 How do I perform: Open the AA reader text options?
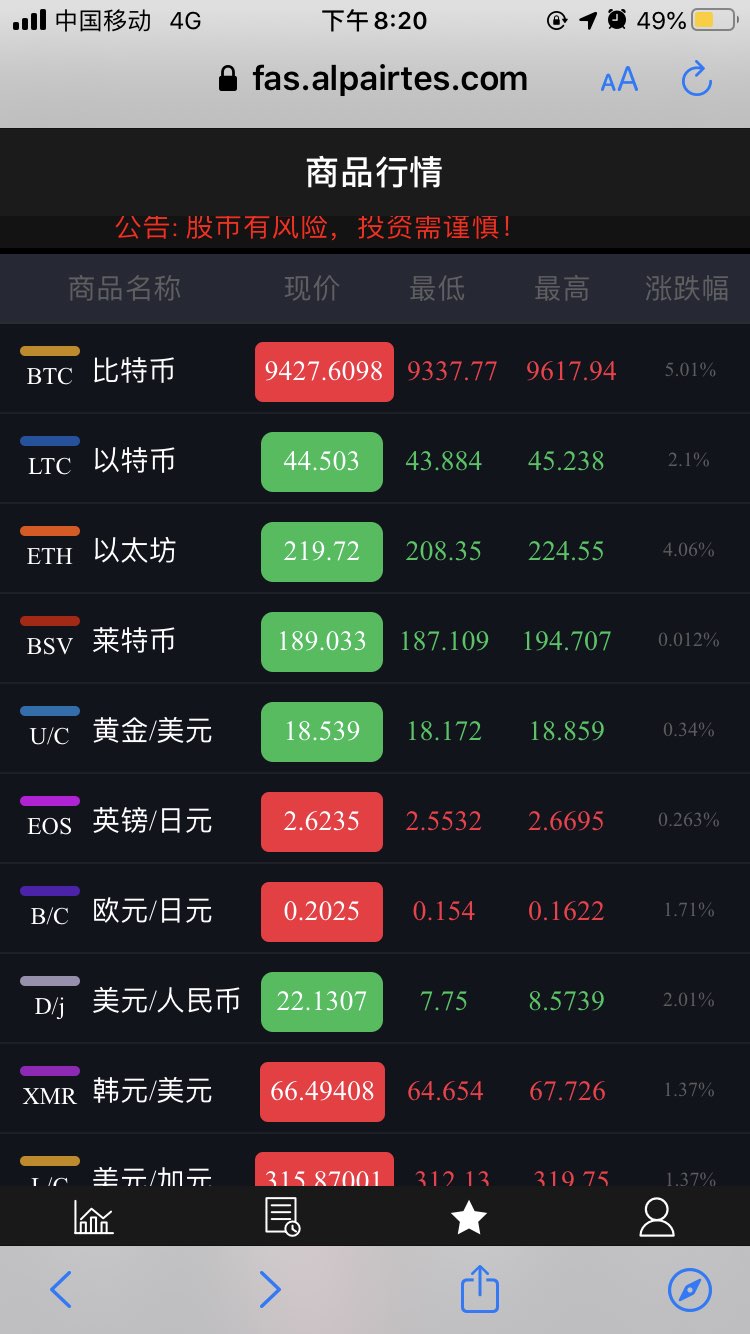pos(619,80)
